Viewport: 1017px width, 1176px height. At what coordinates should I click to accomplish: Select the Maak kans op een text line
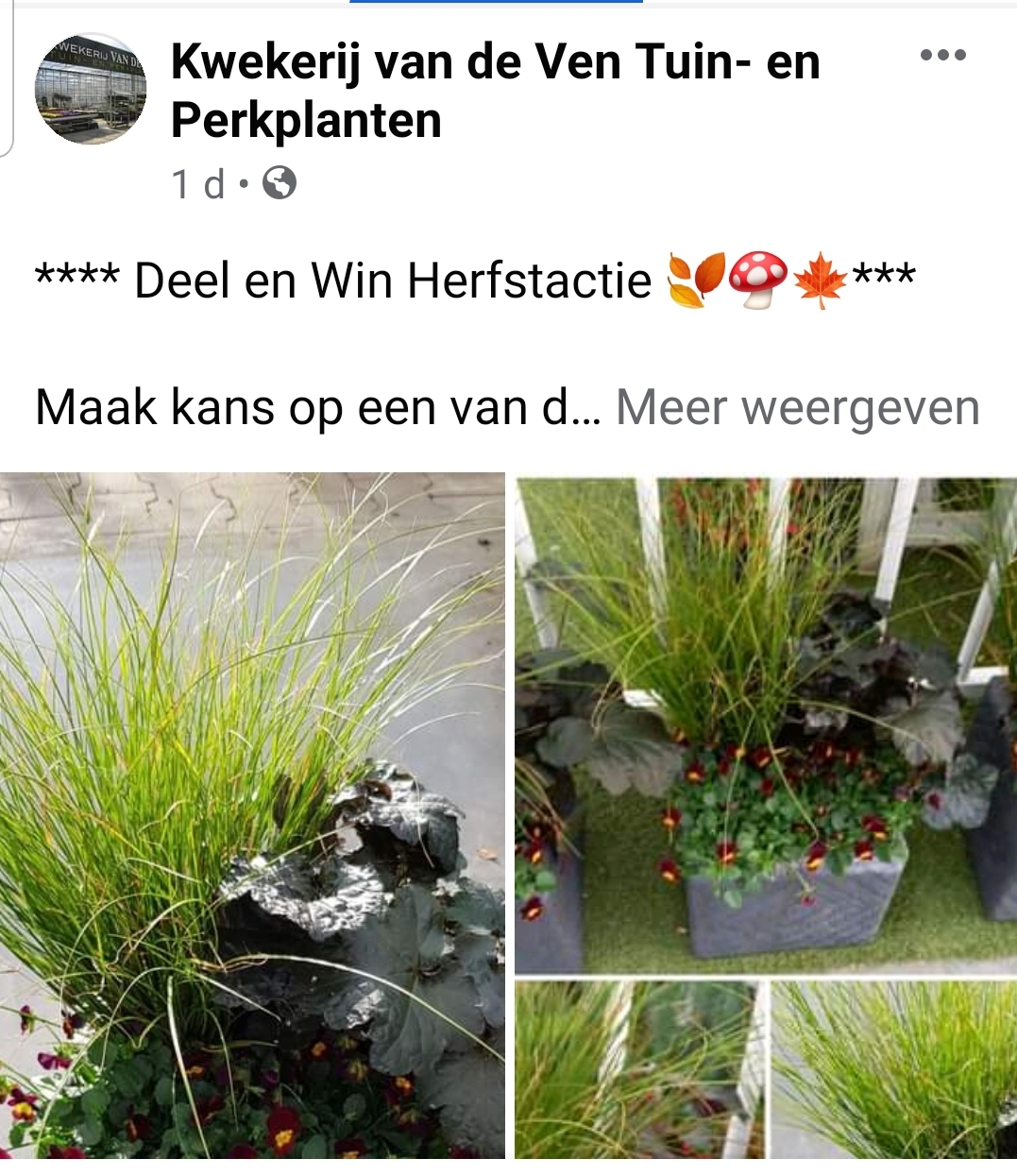312,408
